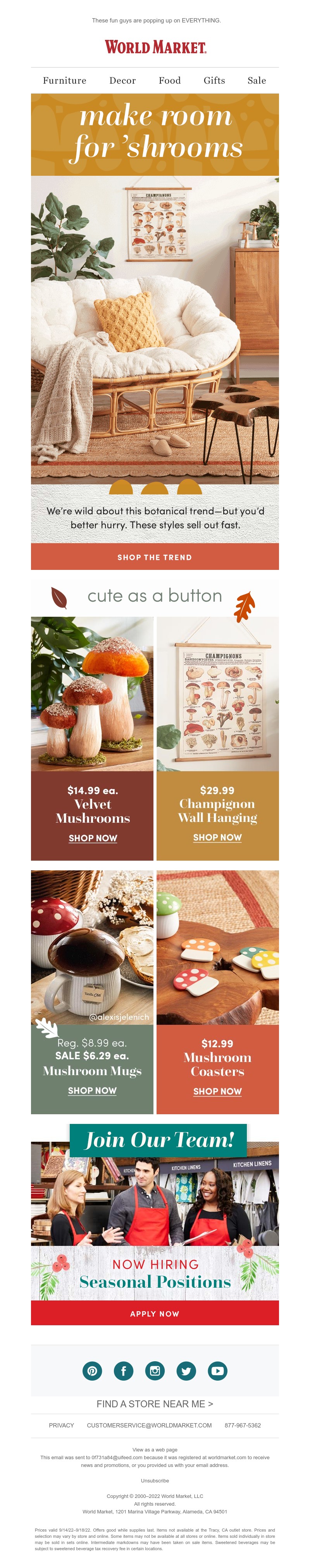Open World Market's YouTube channel

(x=217, y=1371)
